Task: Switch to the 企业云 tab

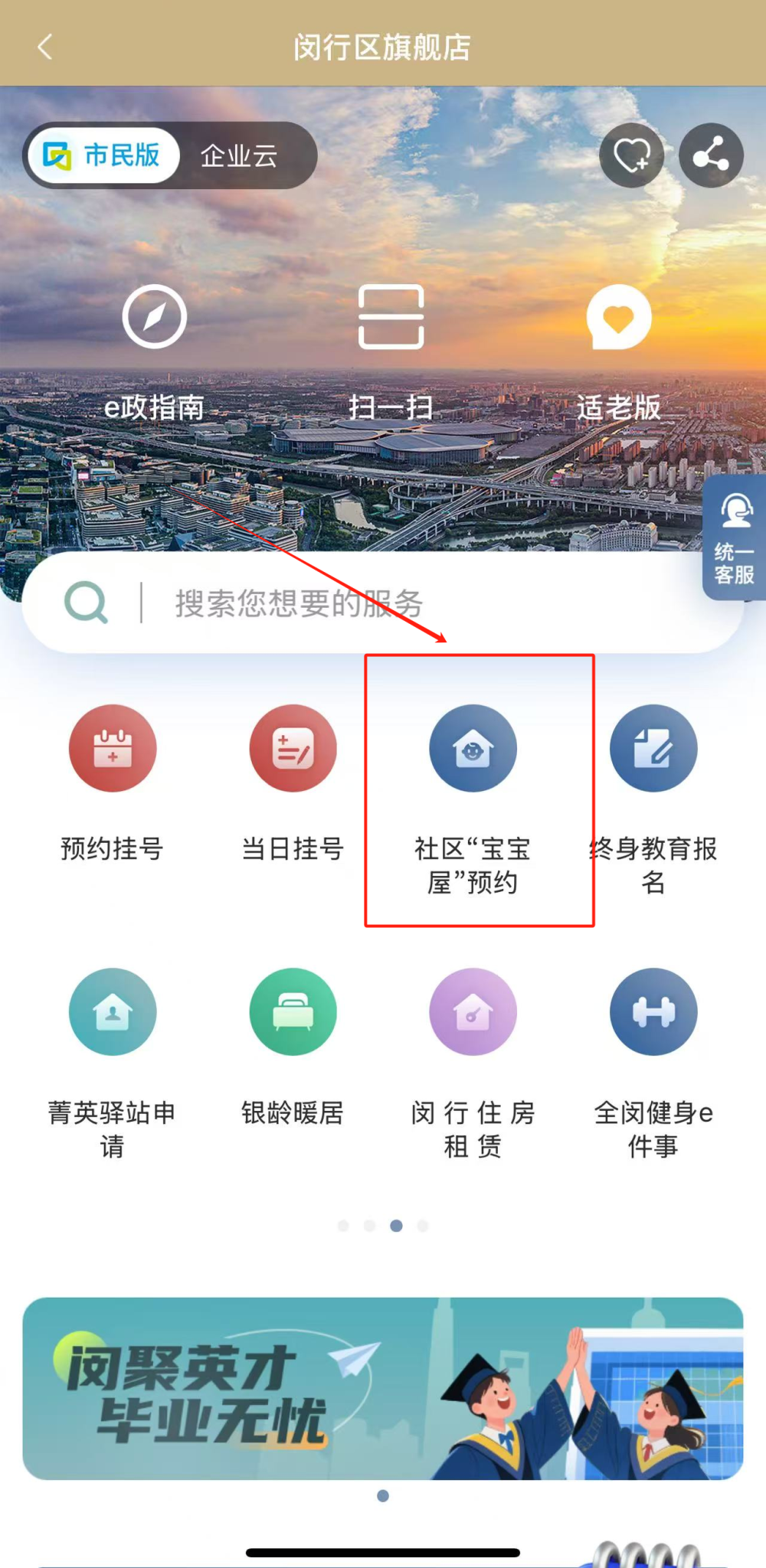Action: tap(237, 155)
